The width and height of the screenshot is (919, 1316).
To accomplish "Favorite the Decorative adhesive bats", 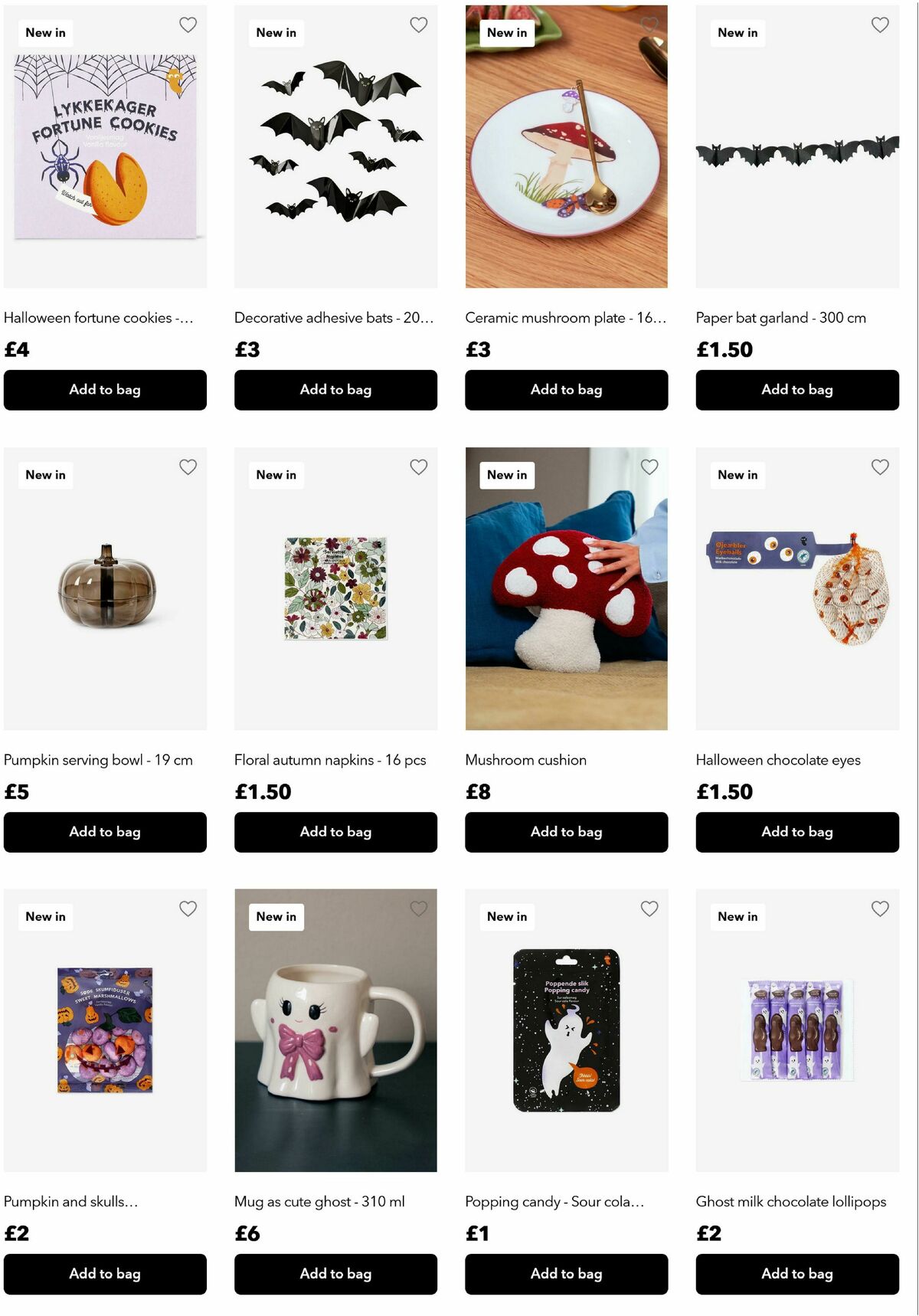I will click(x=418, y=25).
